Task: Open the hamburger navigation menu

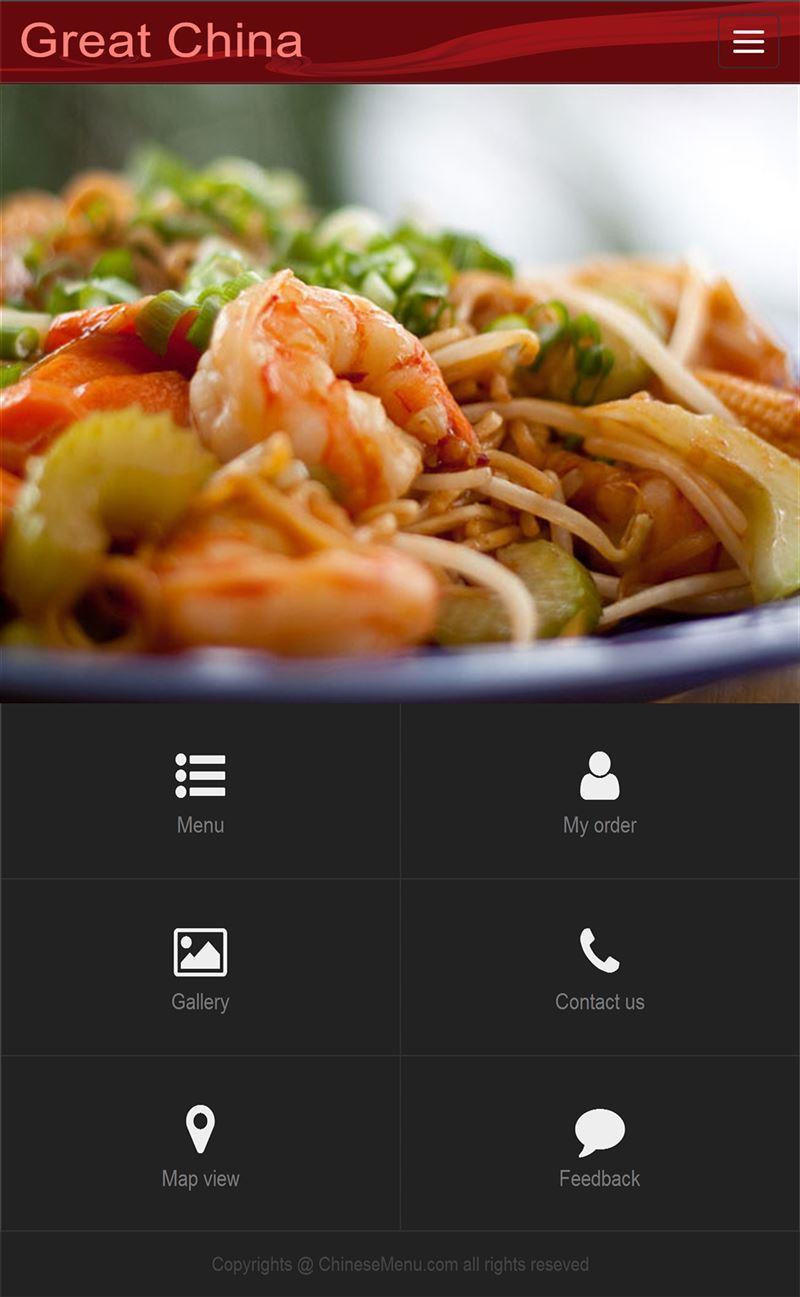Action: [748, 42]
